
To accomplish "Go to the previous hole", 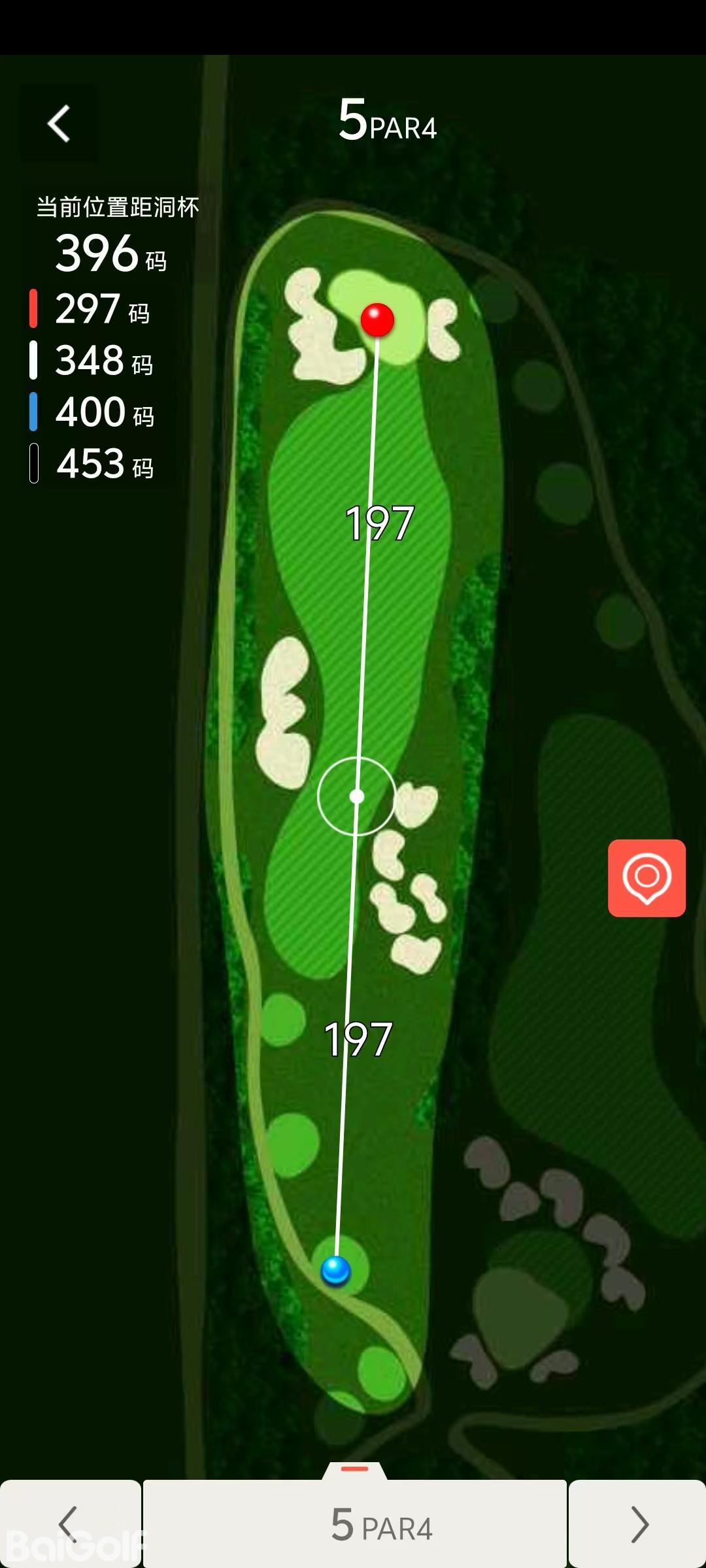I will click(x=69, y=1524).
